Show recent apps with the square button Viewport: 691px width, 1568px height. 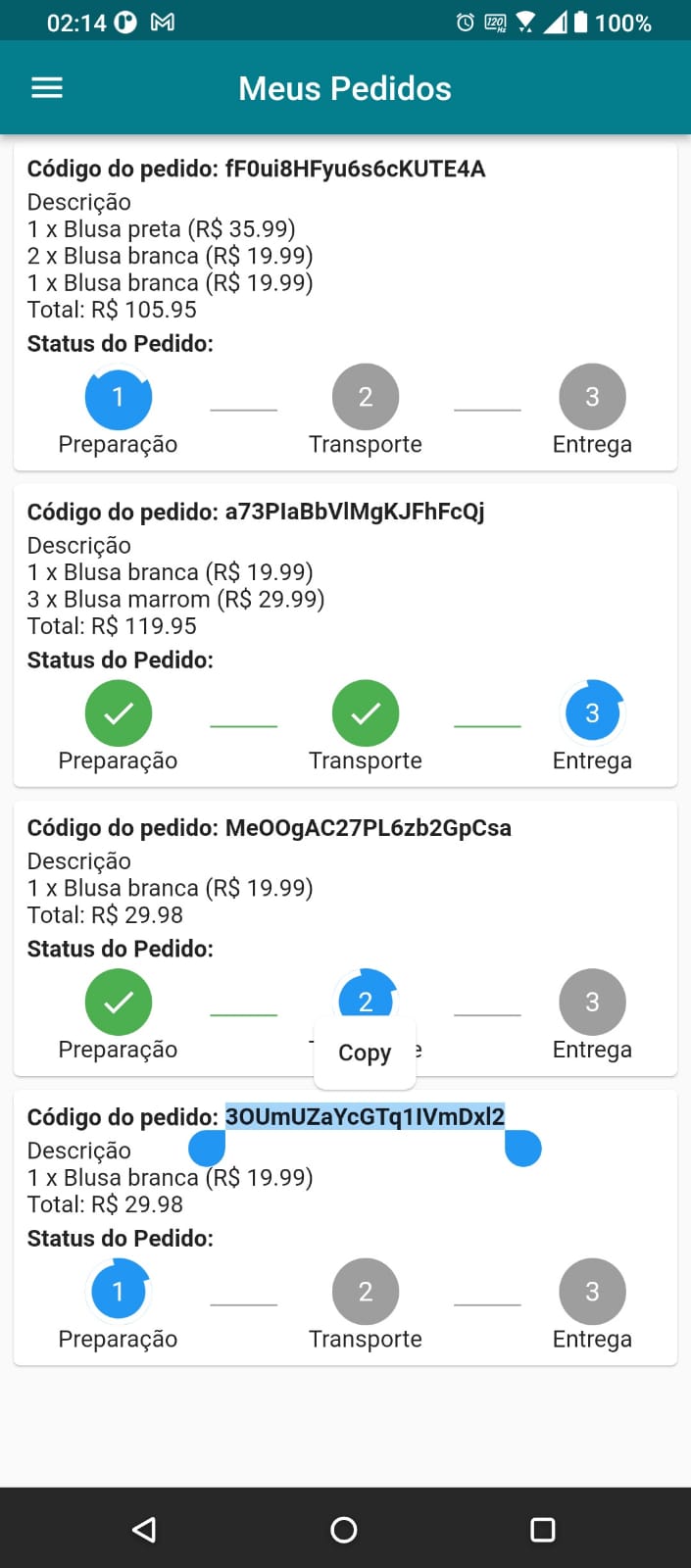click(543, 1529)
